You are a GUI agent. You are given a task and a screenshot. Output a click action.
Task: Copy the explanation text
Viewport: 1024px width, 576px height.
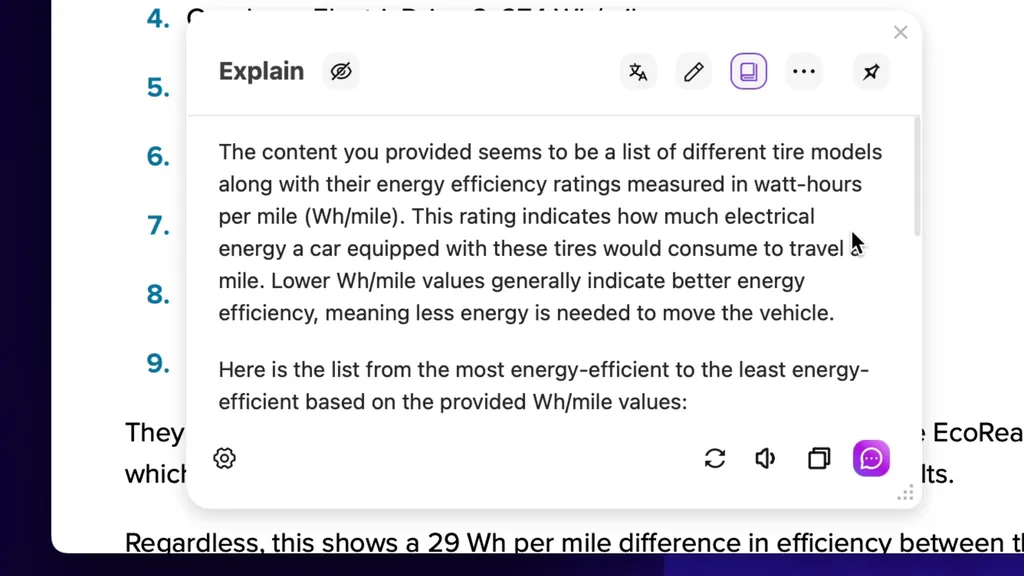pyautogui.click(x=819, y=458)
